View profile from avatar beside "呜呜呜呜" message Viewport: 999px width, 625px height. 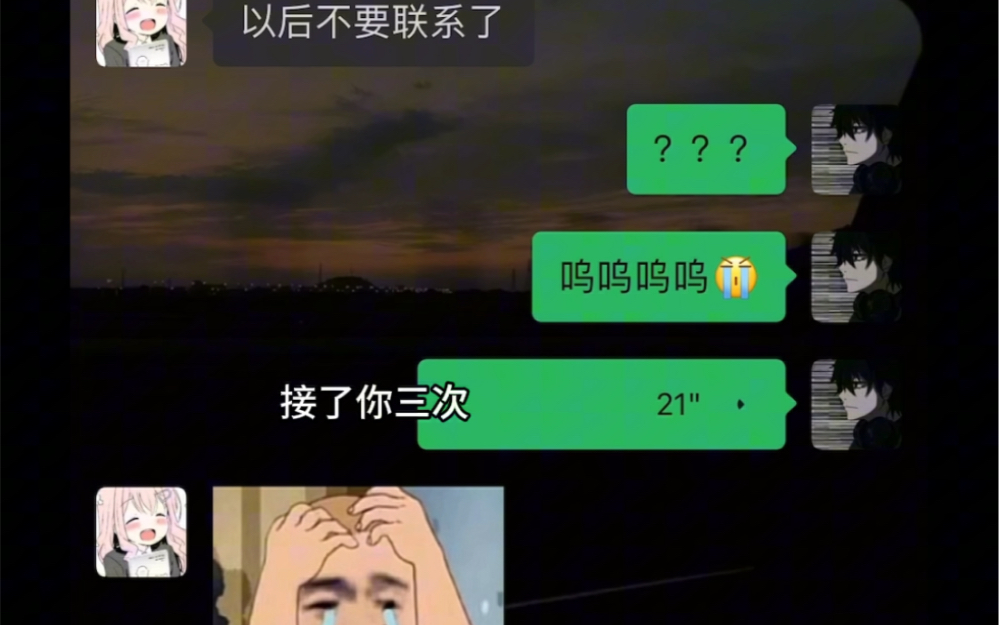[x=855, y=277]
